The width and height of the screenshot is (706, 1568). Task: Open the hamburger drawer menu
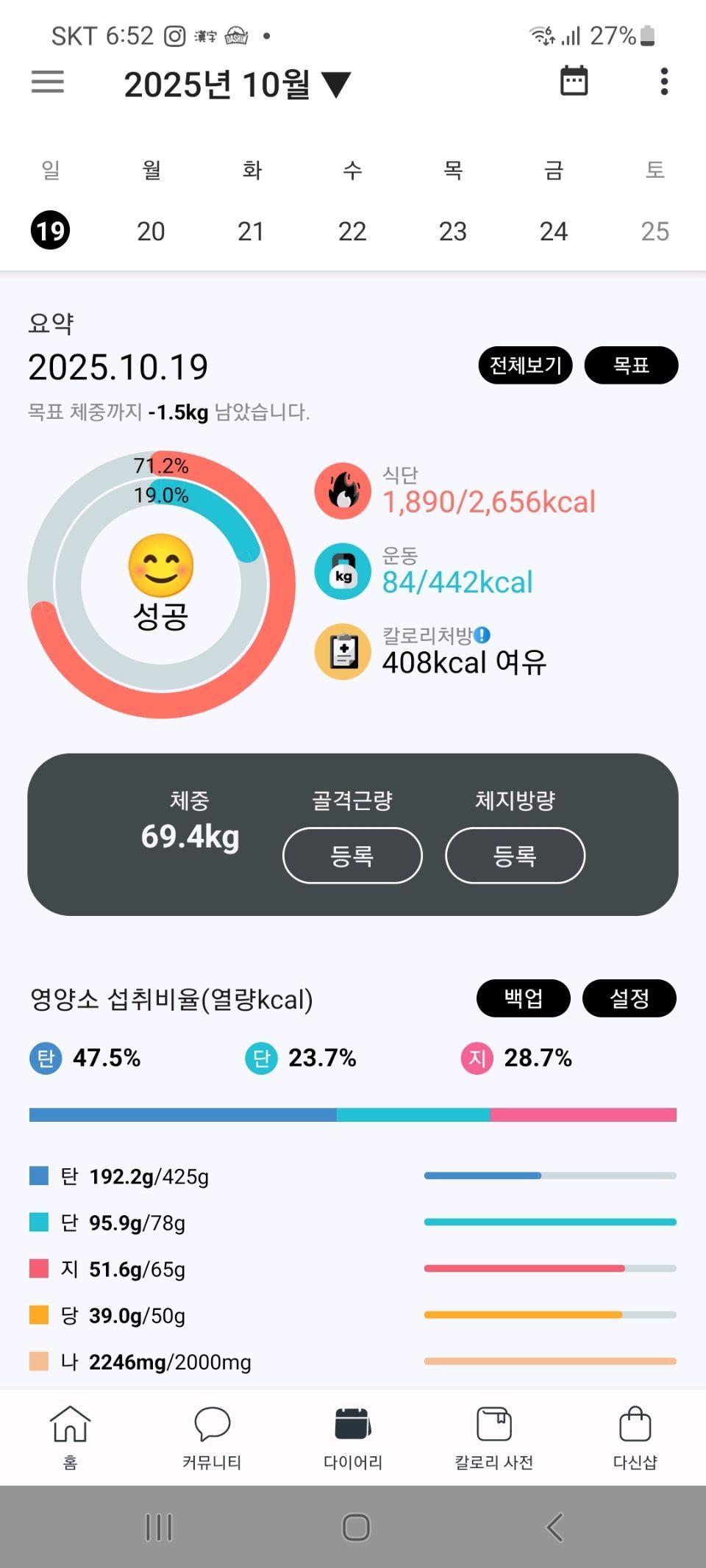[x=48, y=82]
